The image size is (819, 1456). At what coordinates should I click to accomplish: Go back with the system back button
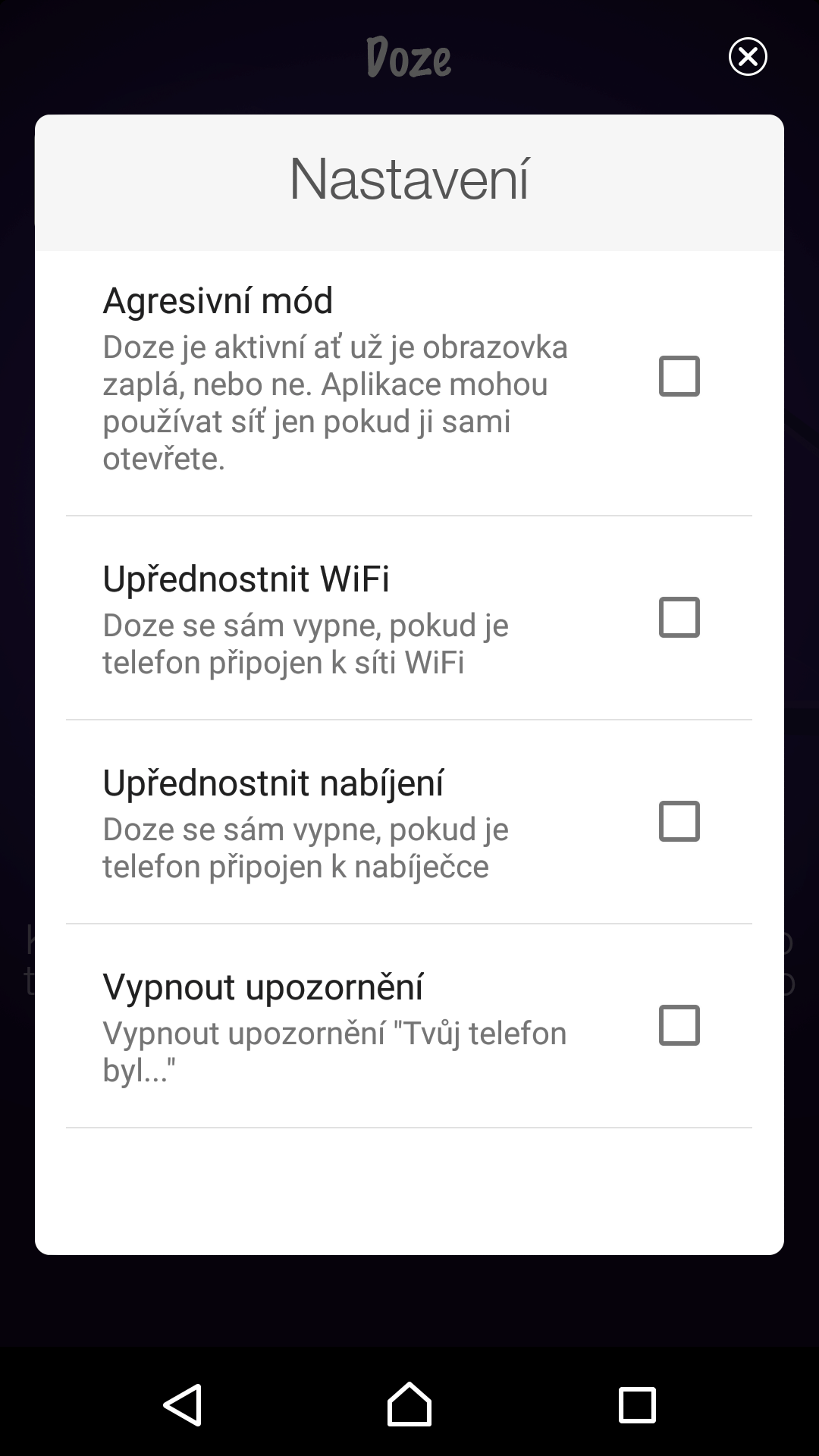point(183,1404)
